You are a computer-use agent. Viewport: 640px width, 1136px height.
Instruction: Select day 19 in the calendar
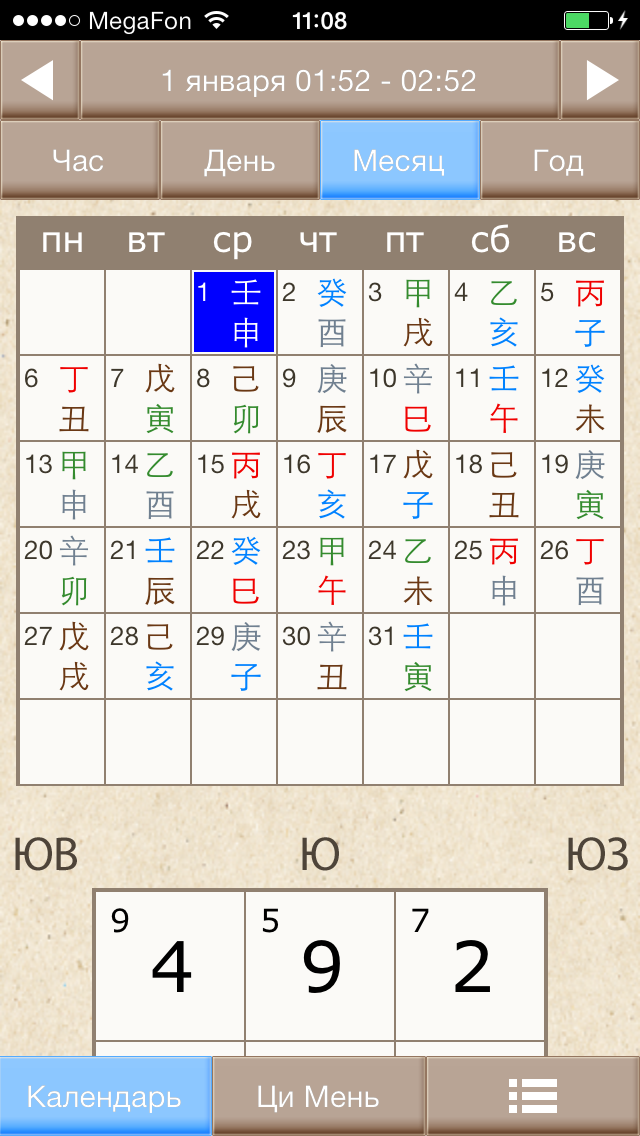coord(577,484)
